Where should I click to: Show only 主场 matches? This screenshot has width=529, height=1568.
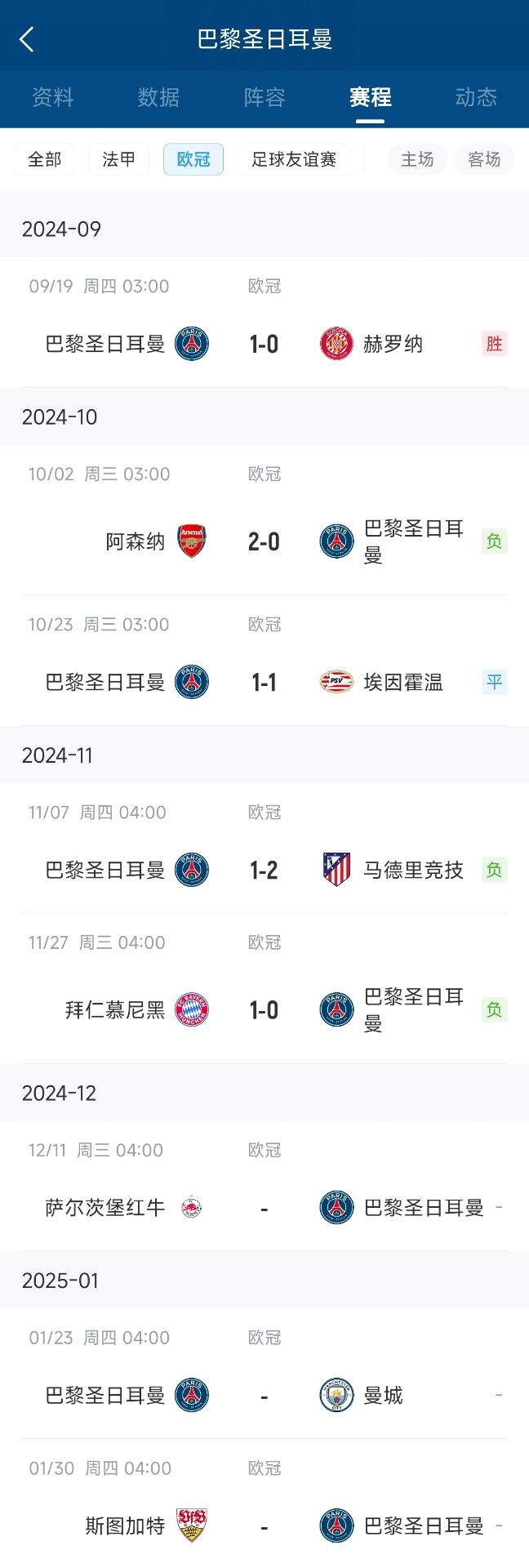click(417, 159)
